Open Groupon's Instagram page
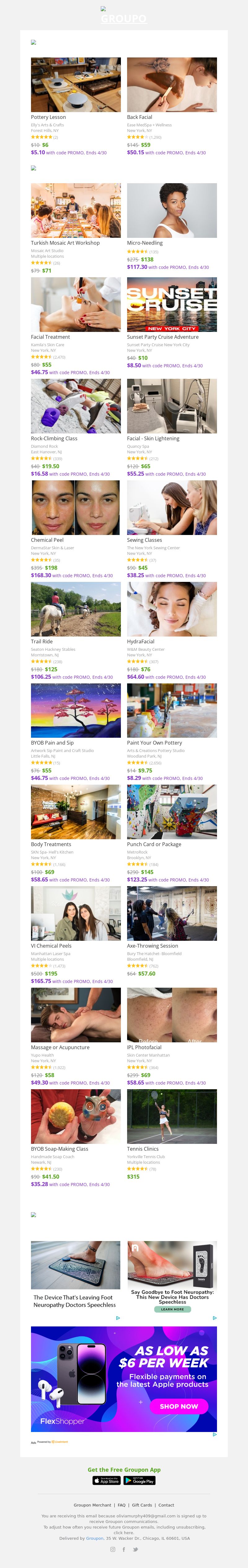This screenshot has height=1568, width=248. (x=113, y=1549)
